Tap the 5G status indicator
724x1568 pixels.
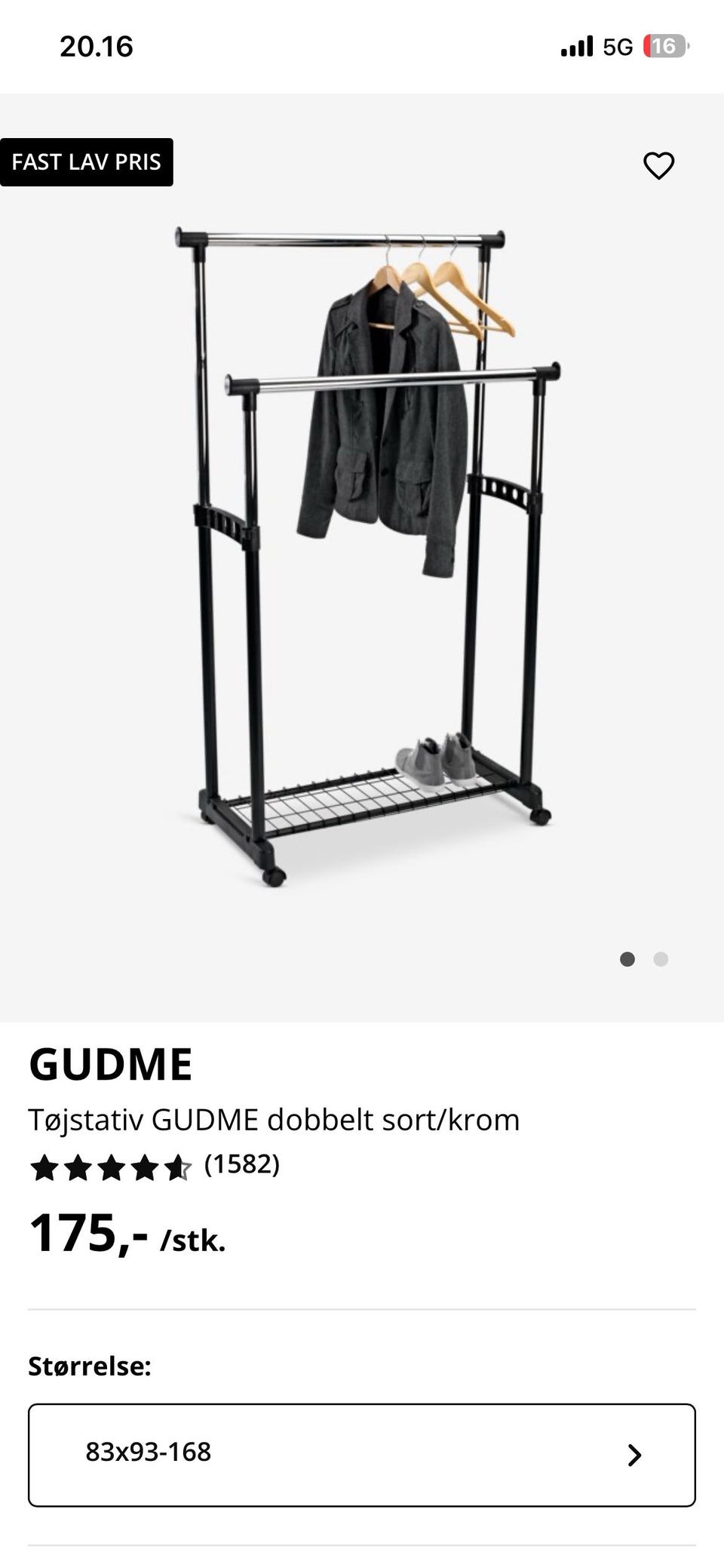tap(617, 47)
